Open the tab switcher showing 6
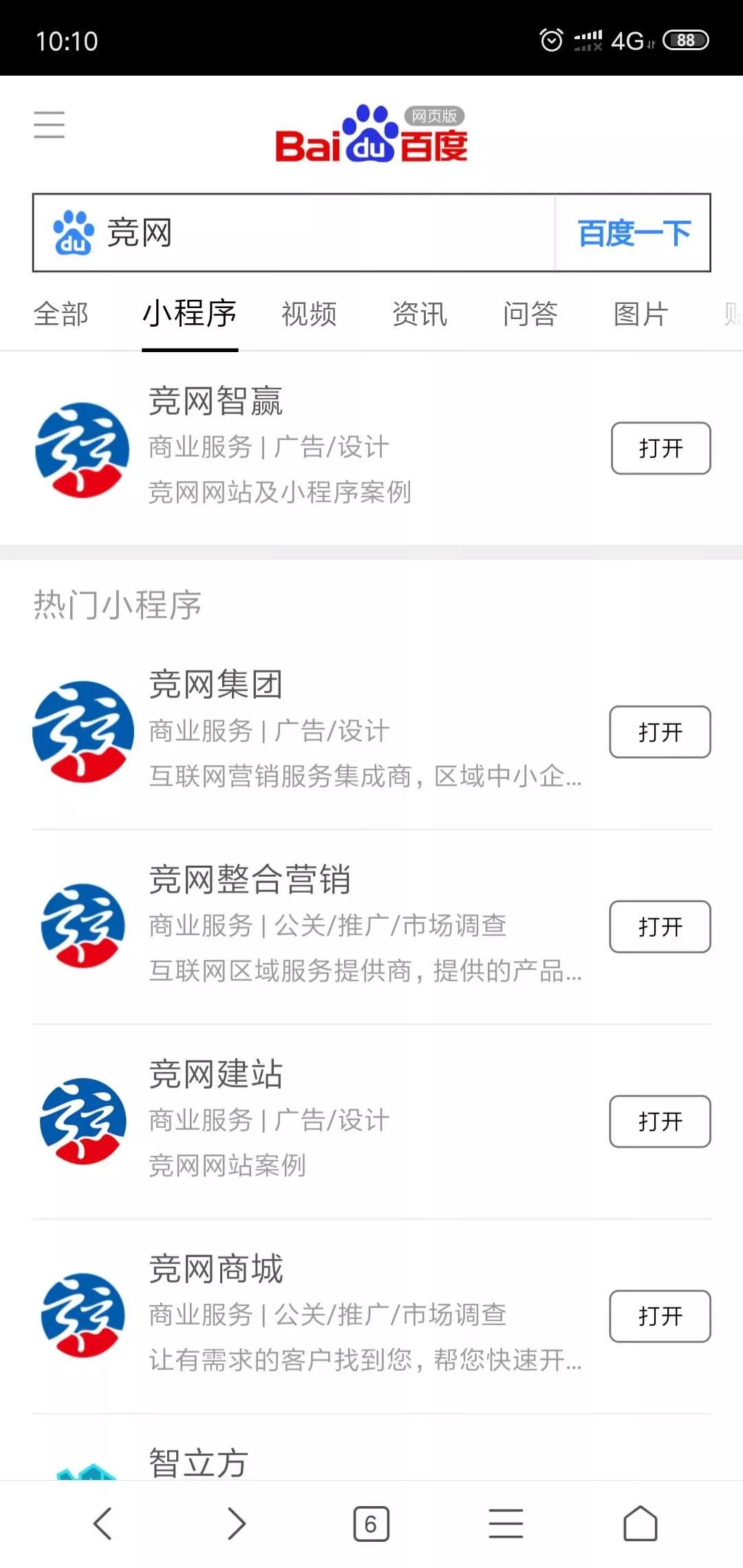The width and height of the screenshot is (743, 1568). coord(371,1524)
